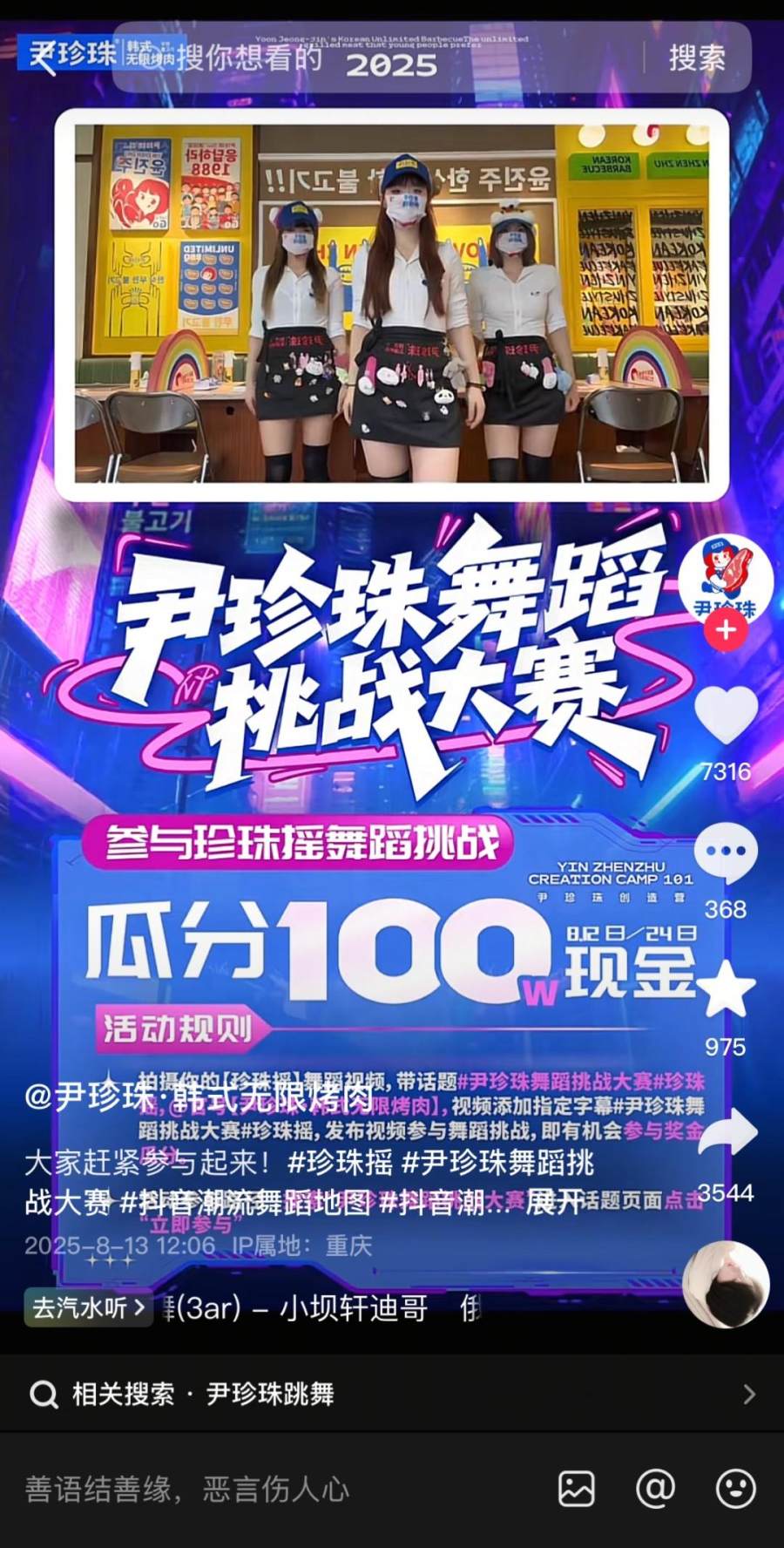Go back using the top-left arrow
This screenshot has height=1548, width=784.
click(x=44, y=59)
